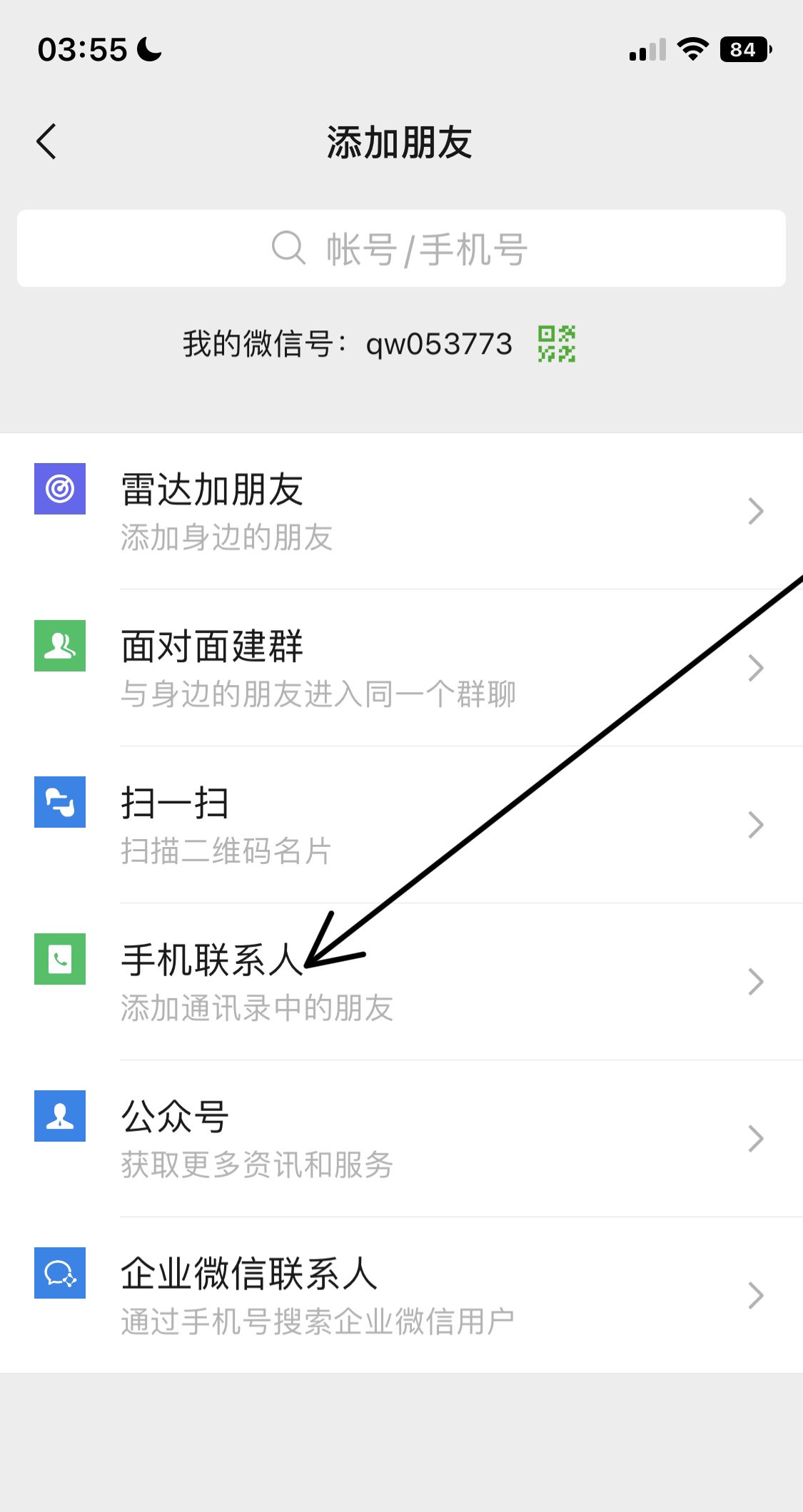Click the green 面对面建群 icon
Image resolution: width=803 pixels, height=1512 pixels.
60,646
